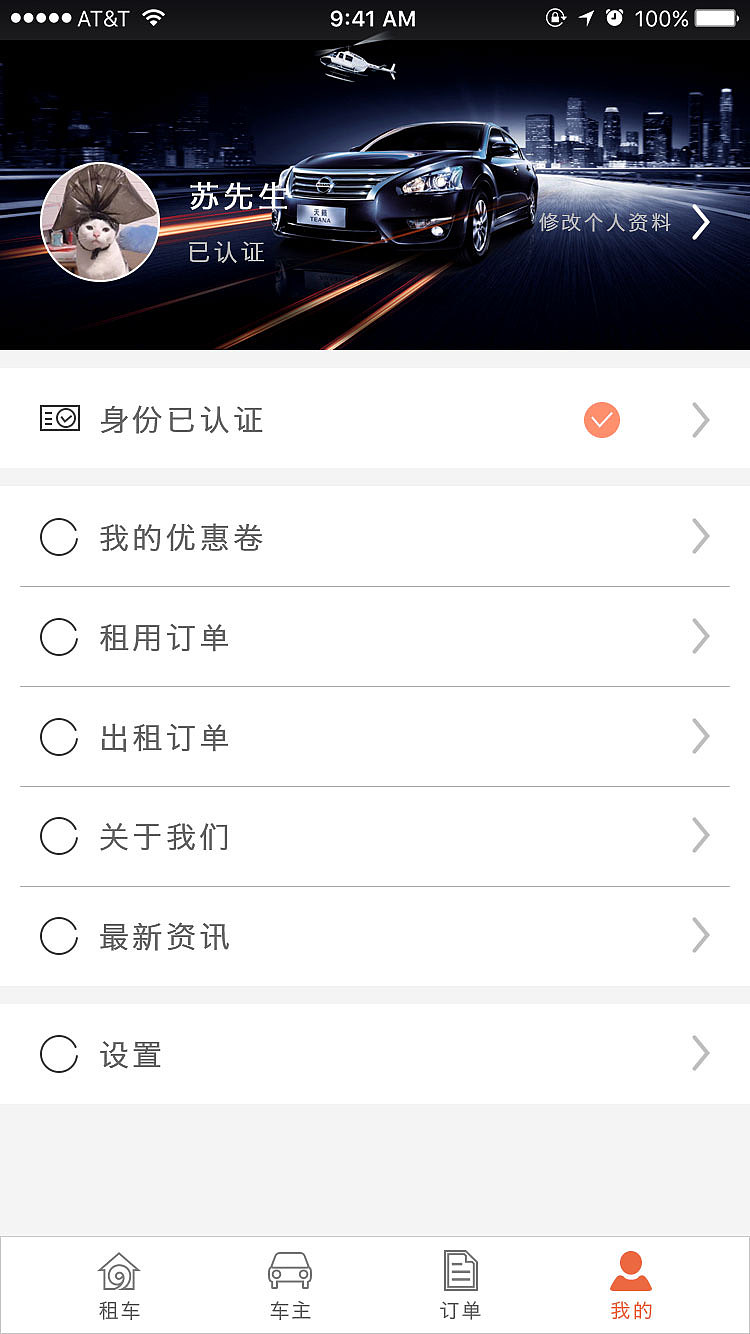Open 关于我们 about page
The width and height of the screenshot is (750, 1334).
[375, 836]
